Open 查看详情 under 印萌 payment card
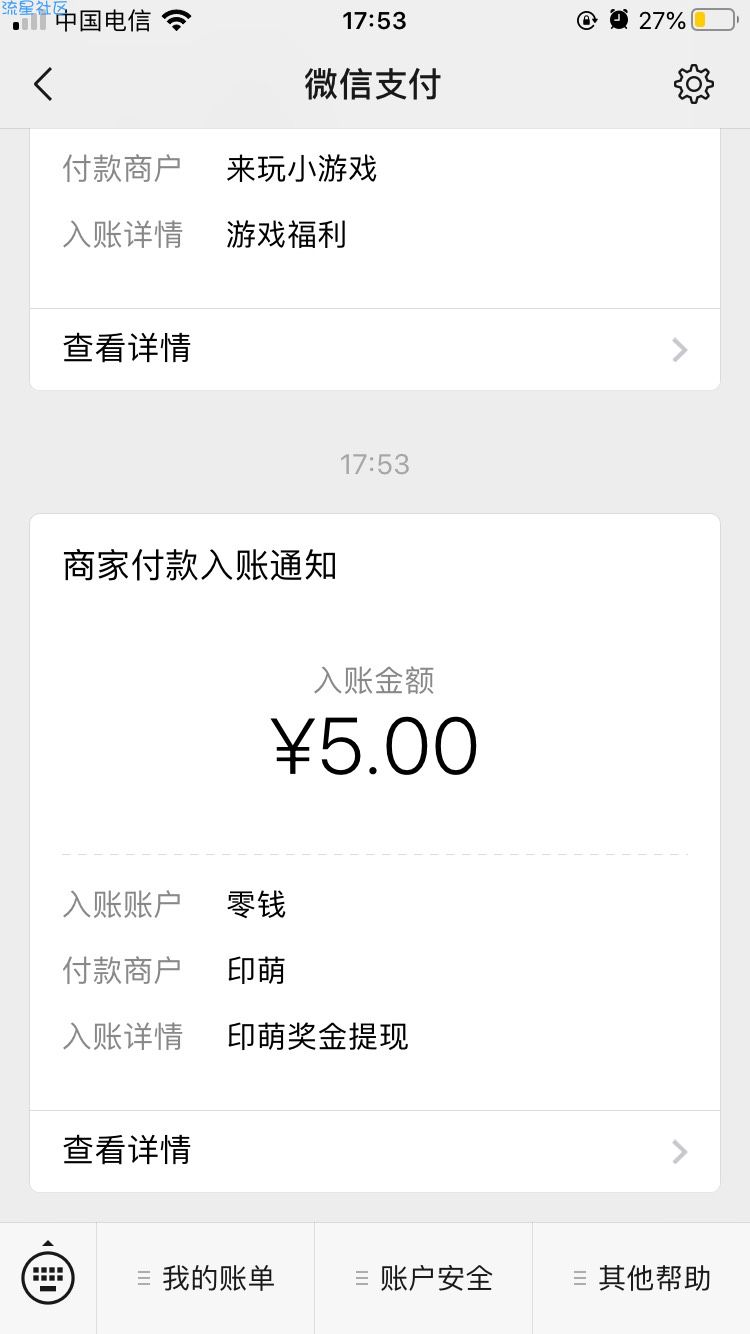The image size is (750, 1334). click(x=375, y=1151)
